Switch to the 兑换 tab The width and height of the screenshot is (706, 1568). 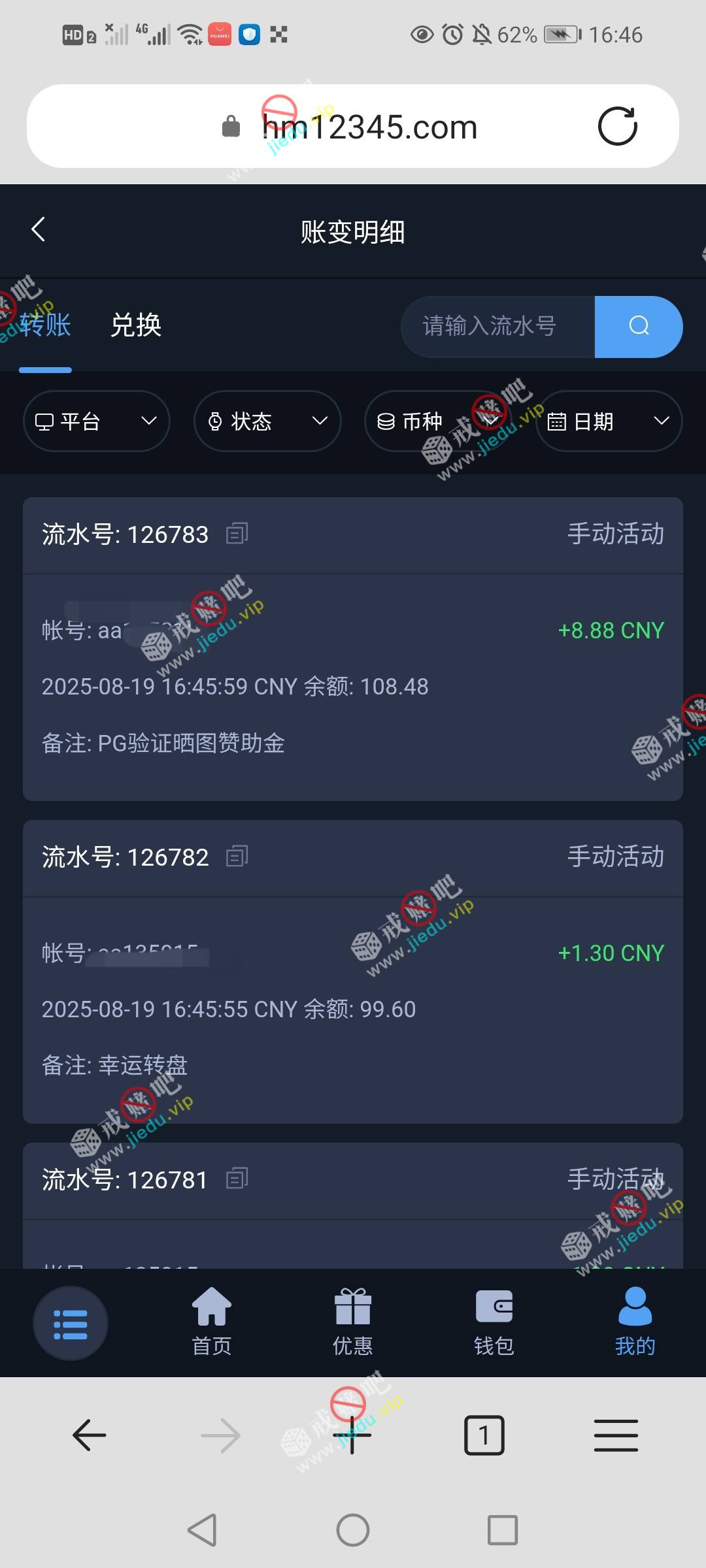click(x=136, y=325)
